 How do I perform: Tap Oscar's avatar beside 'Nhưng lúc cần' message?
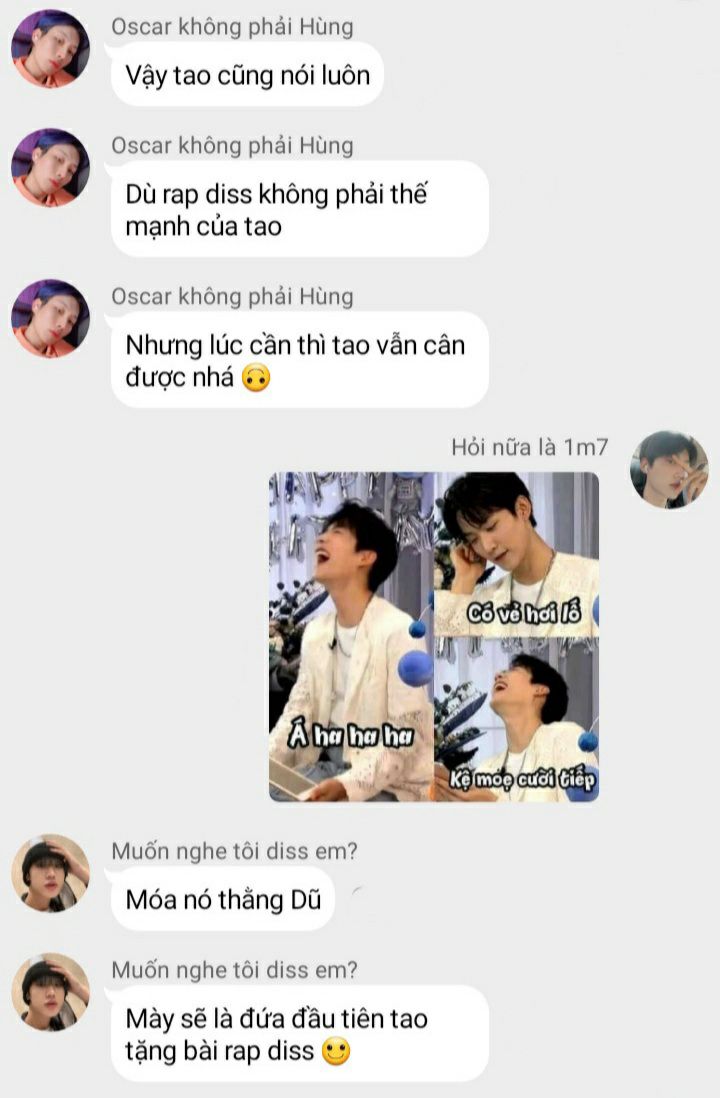coord(50,318)
